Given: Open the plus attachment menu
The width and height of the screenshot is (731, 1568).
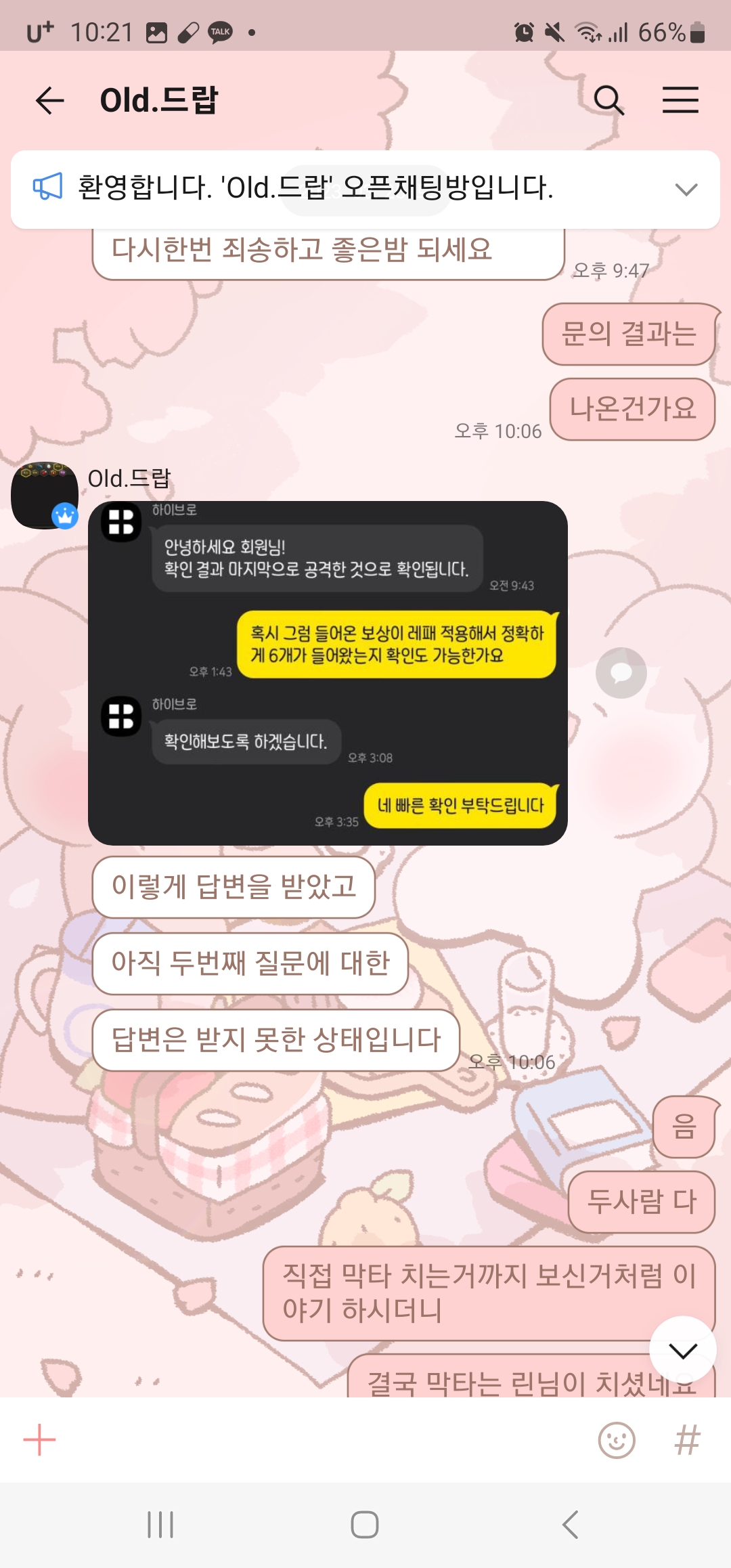Looking at the screenshot, I should click(39, 1440).
